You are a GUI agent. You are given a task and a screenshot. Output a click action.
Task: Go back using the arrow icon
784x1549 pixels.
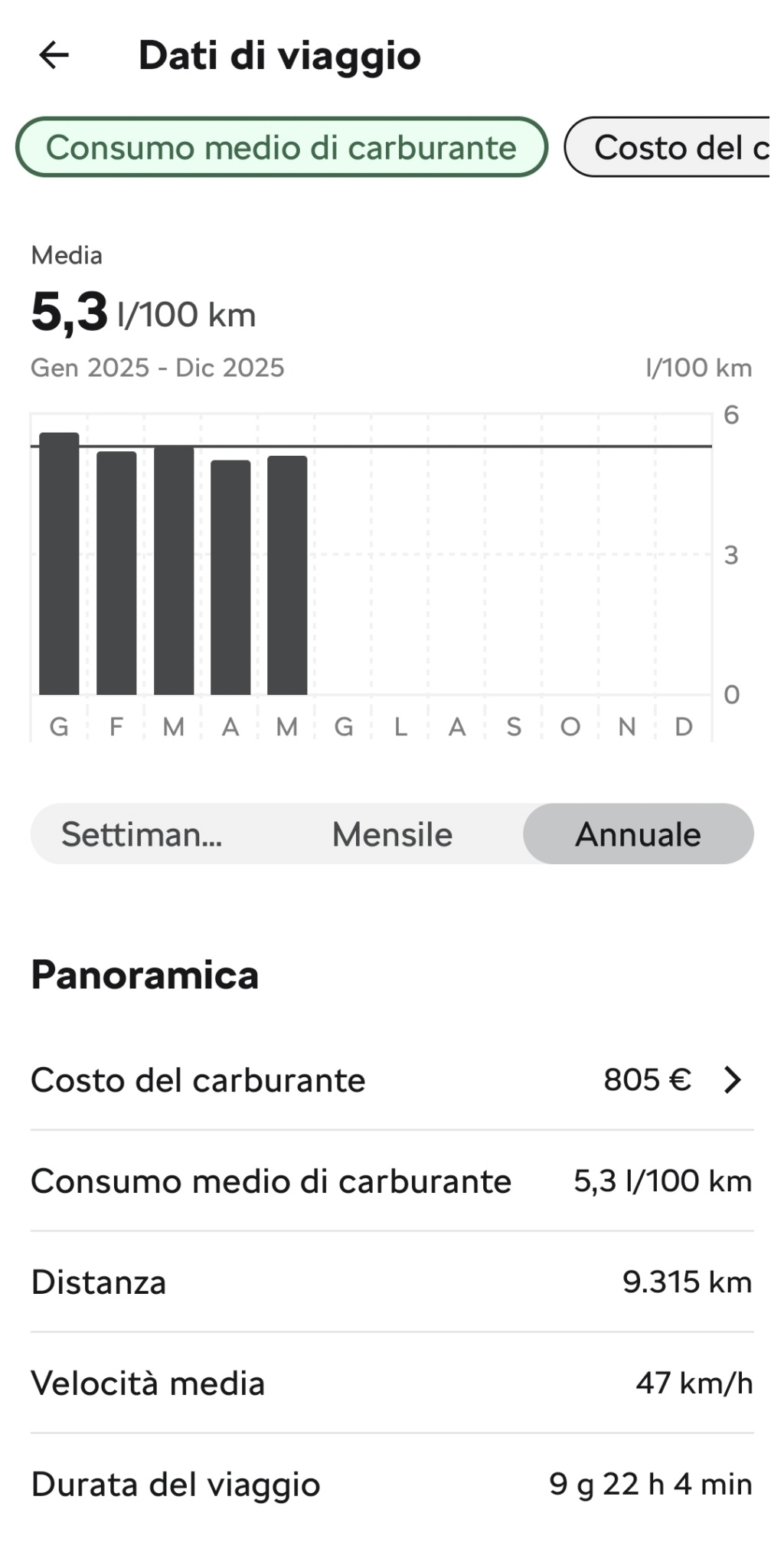54,55
